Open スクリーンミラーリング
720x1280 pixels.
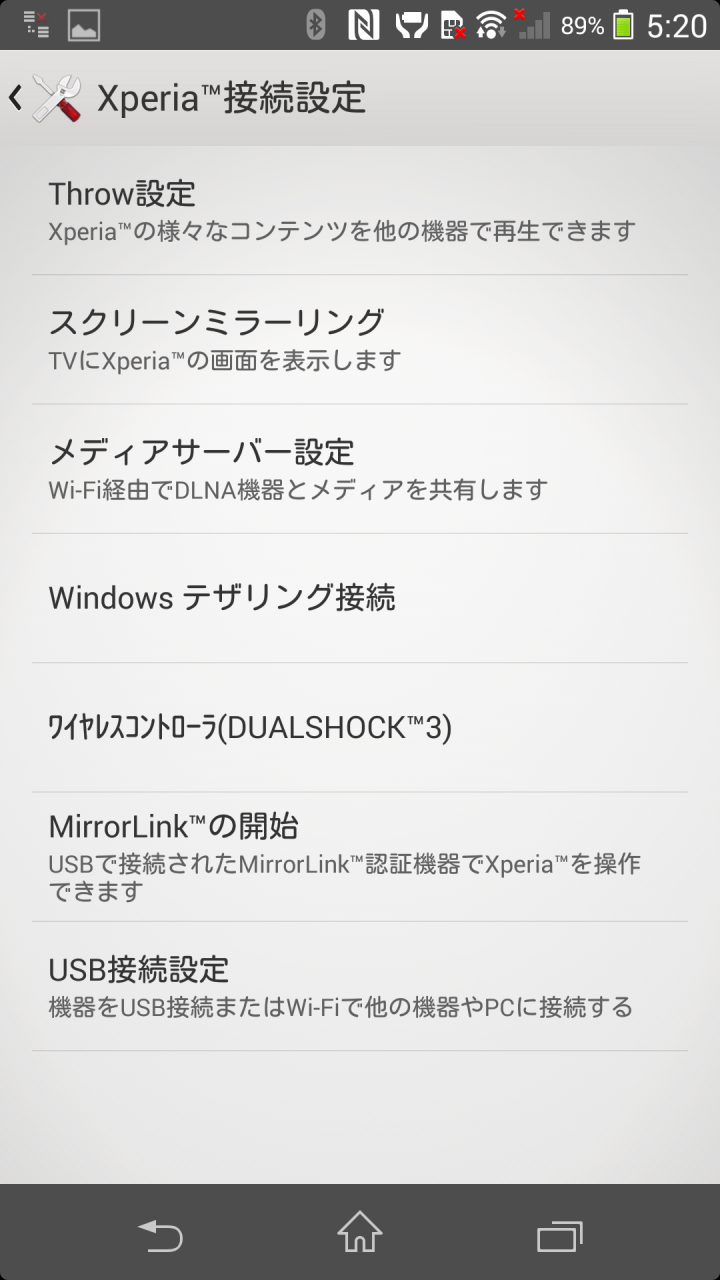[360, 340]
